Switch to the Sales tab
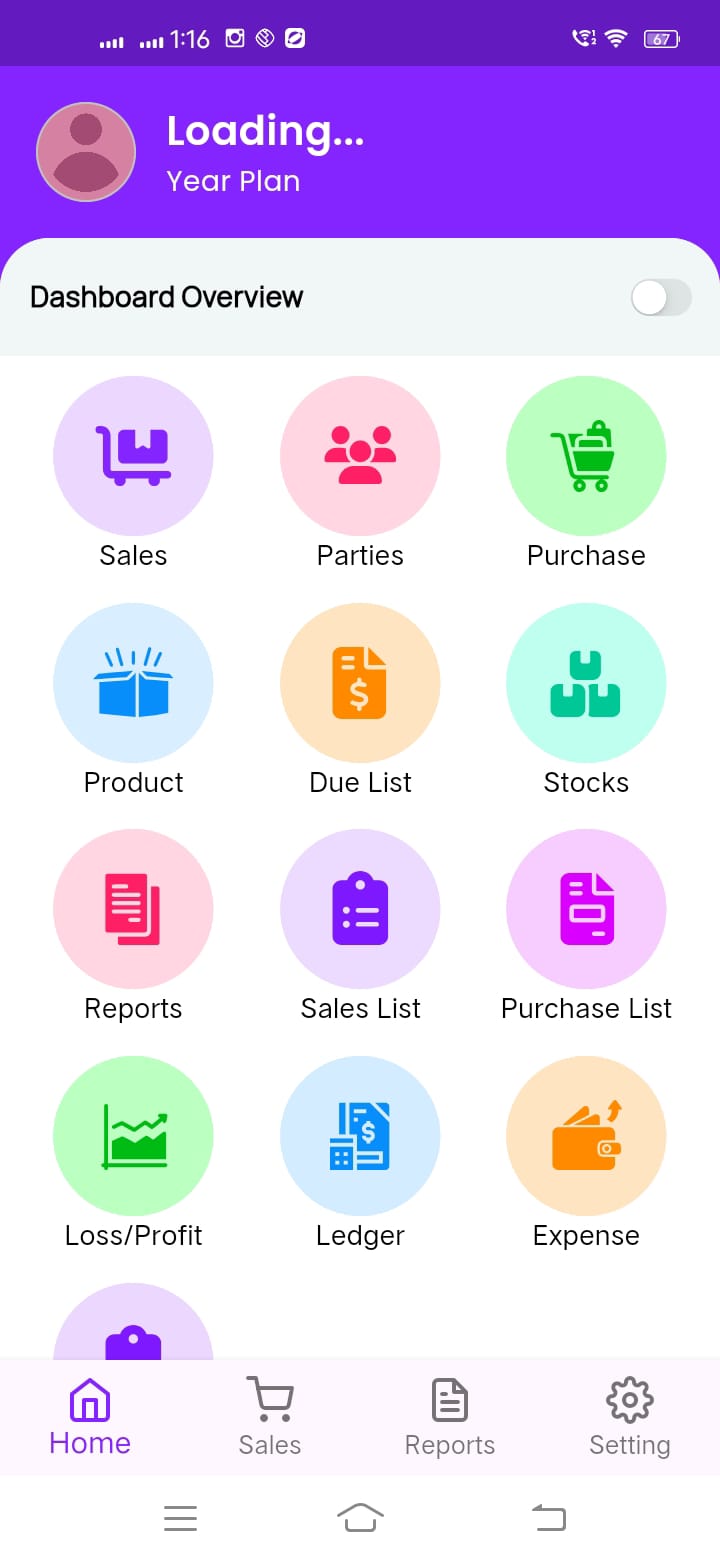Image resolution: width=720 pixels, height=1560 pixels. click(269, 1415)
